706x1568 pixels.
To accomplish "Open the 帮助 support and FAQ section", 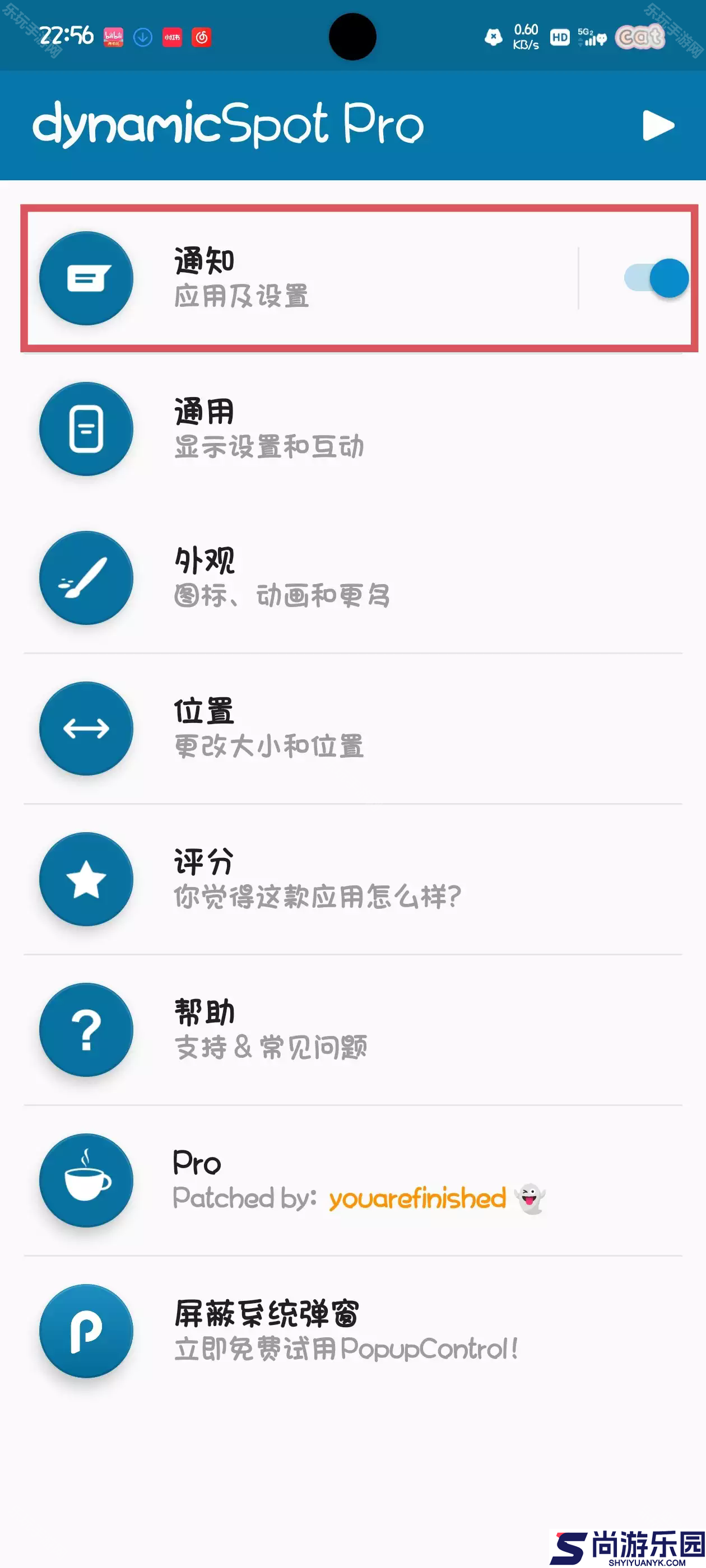I will (274, 1030).
